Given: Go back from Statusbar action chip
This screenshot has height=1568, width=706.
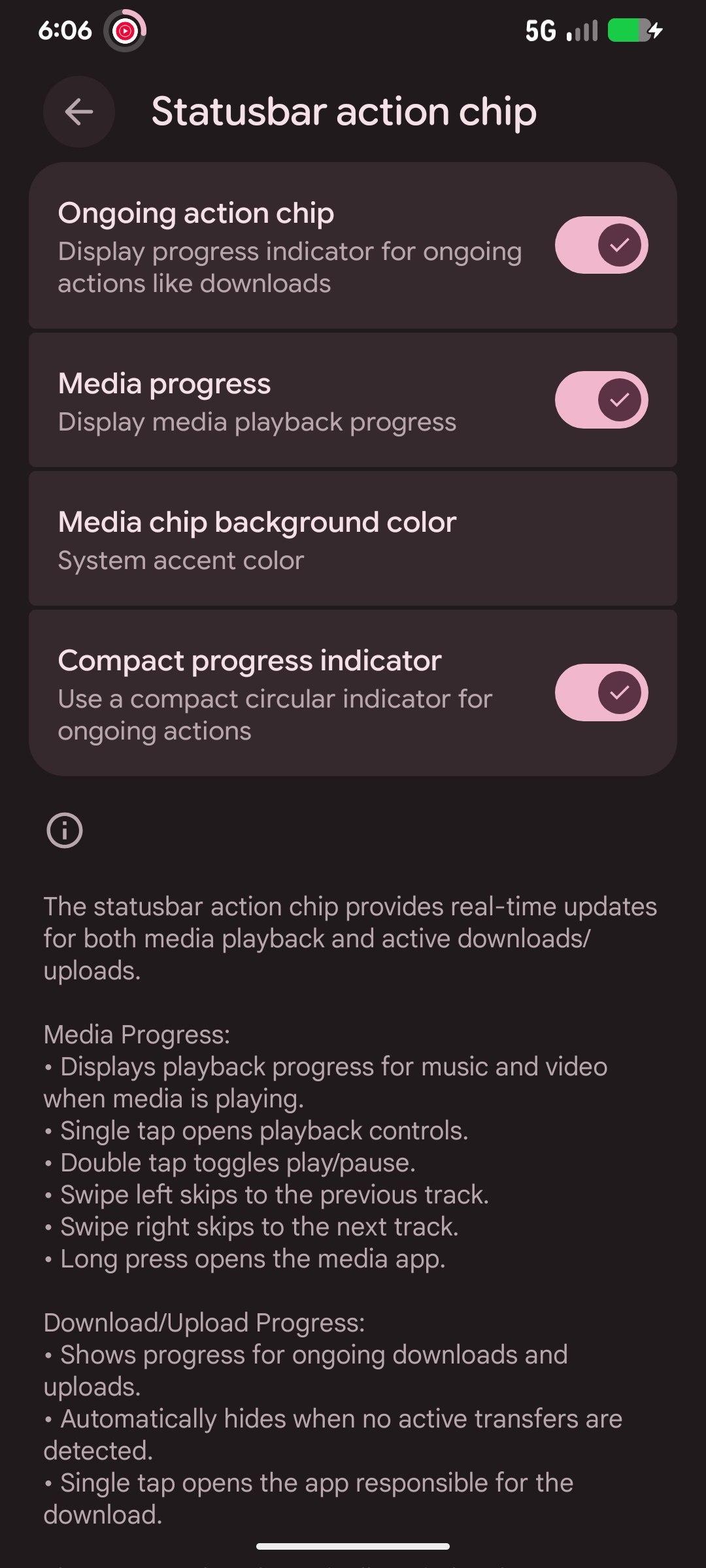Looking at the screenshot, I should coord(79,112).
